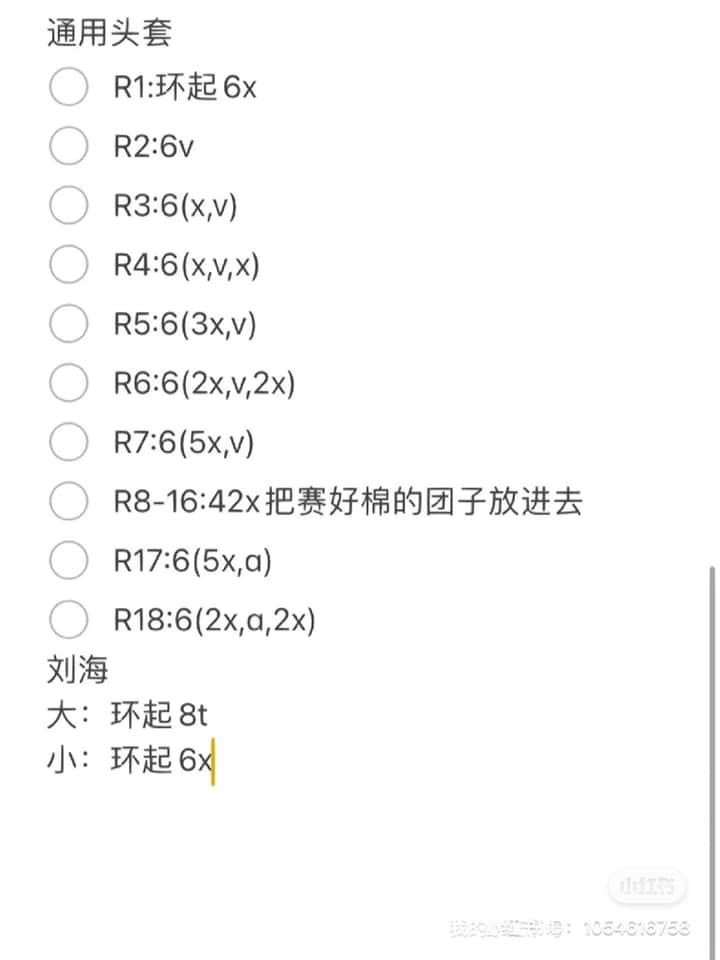Viewport: 720px width, 960px height.
Task: Tick off R7:6(5x,v)
Action: (x=68, y=442)
